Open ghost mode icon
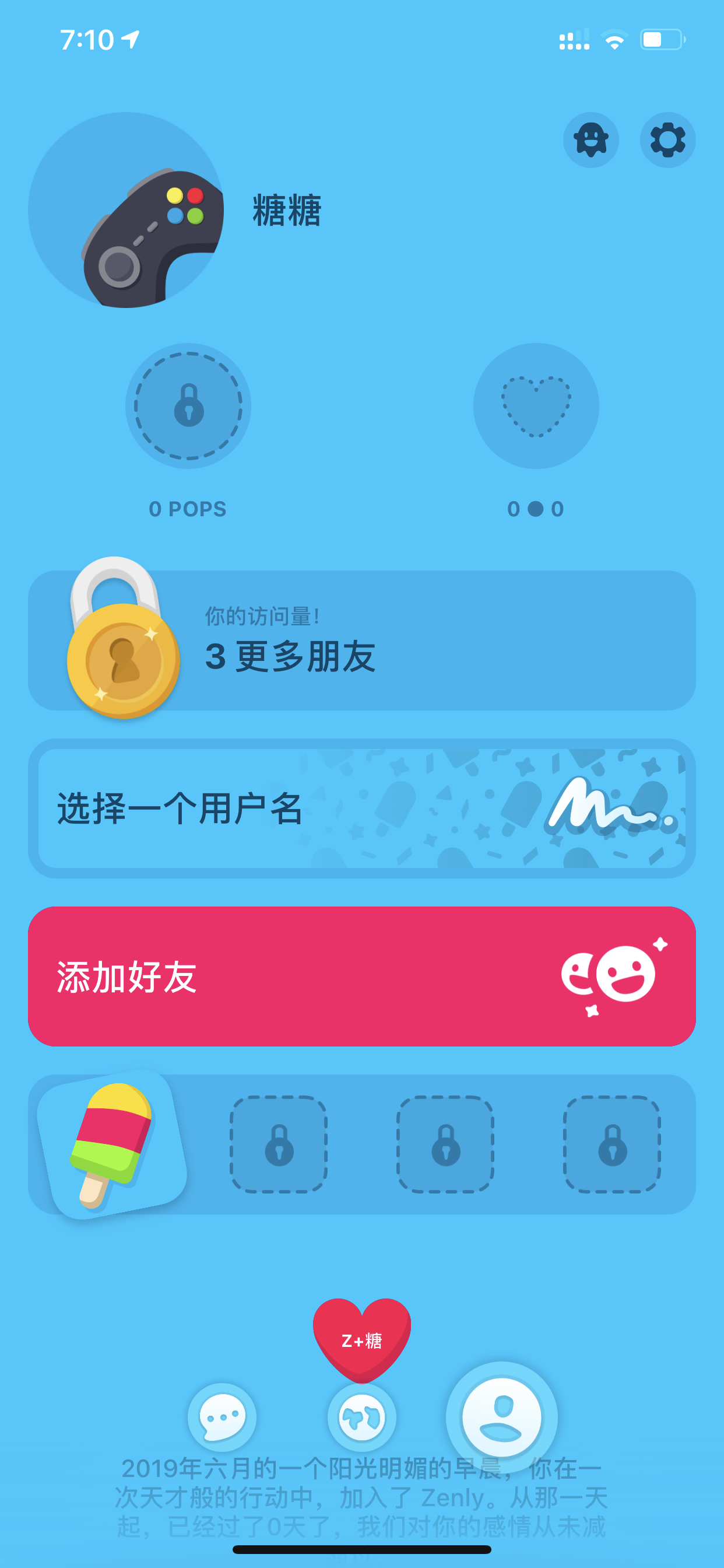The width and height of the screenshot is (724, 1568). [591, 140]
